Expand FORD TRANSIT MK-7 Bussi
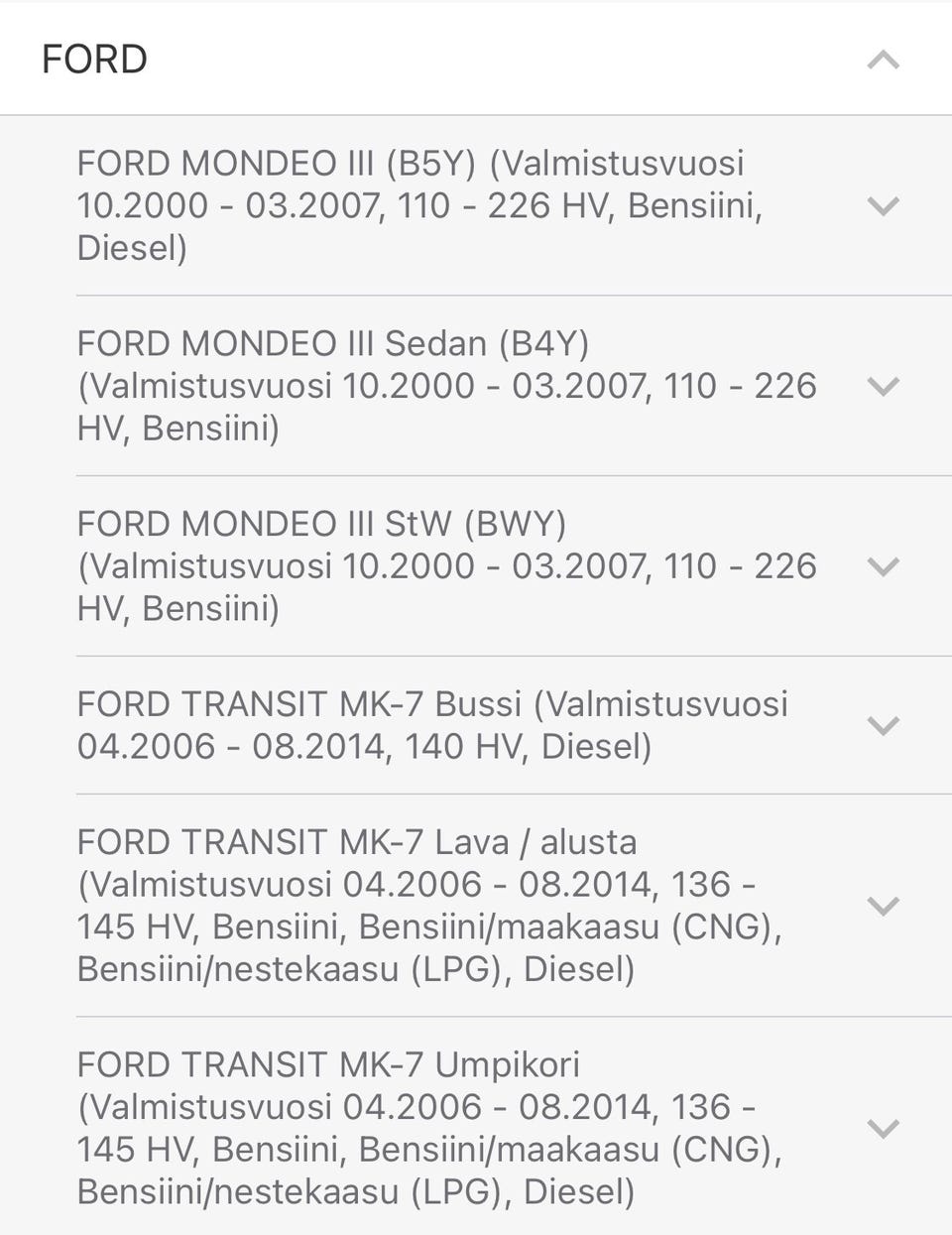Image resolution: width=952 pixels, height=1235 pixels. [x=882, y=726]
